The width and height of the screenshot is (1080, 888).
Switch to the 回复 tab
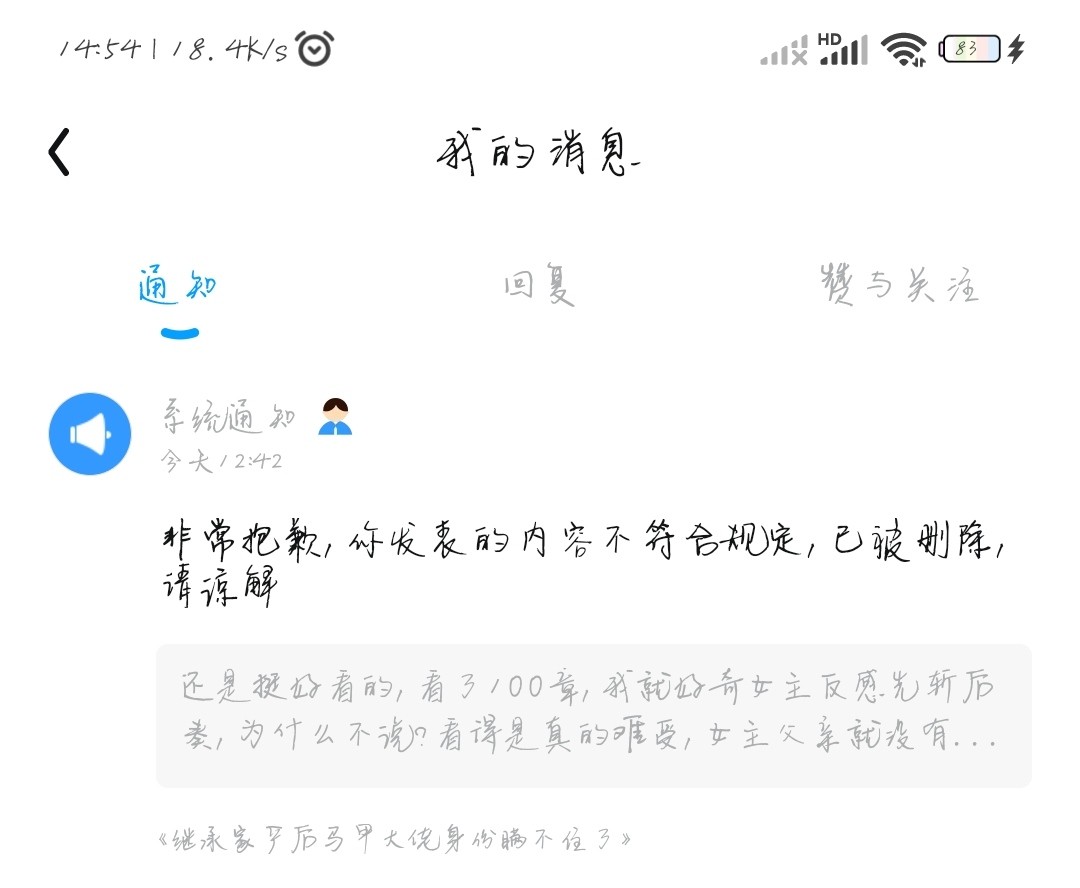(x=539, y=285)
